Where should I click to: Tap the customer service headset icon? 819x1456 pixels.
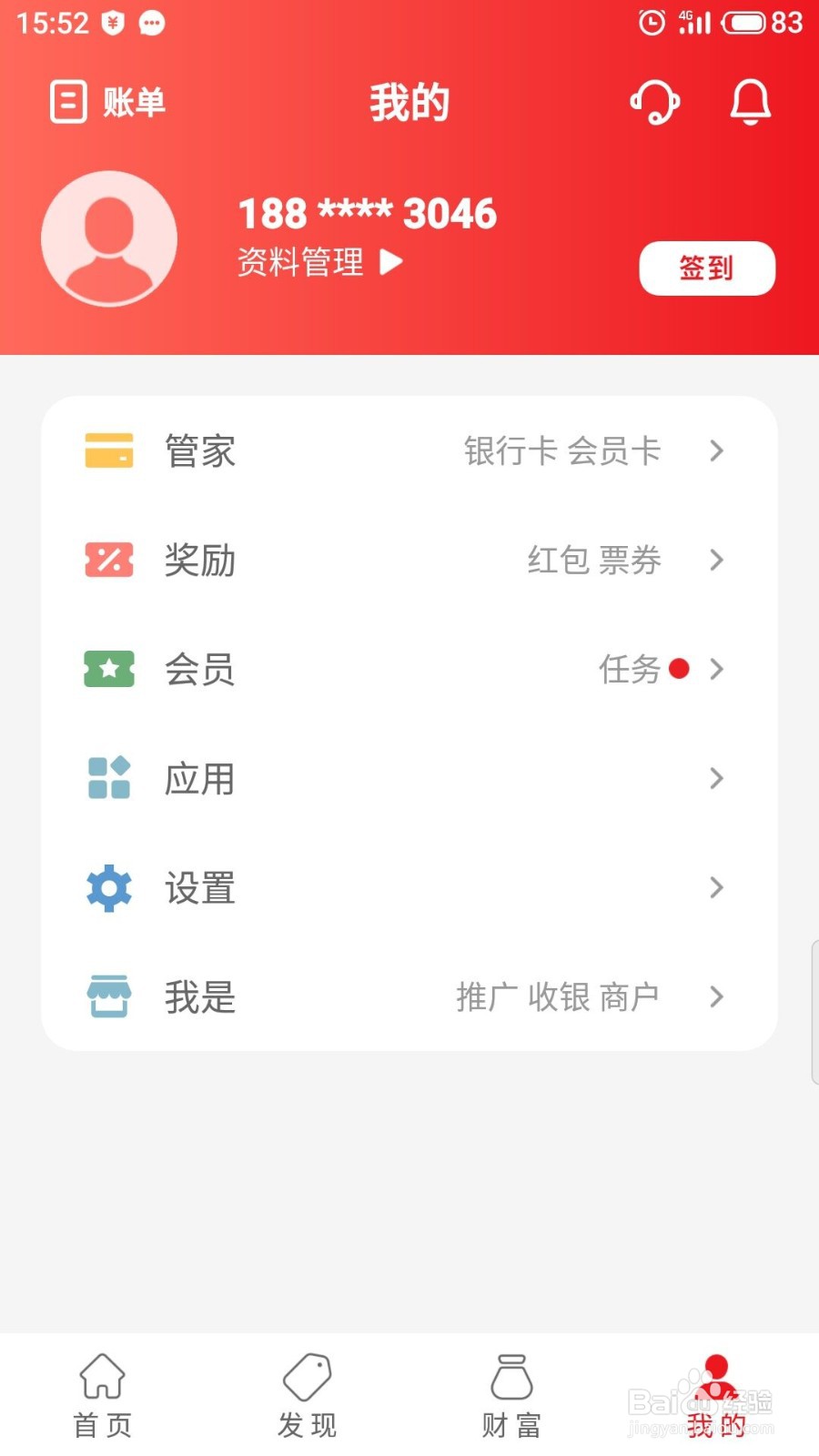[655, 103]
